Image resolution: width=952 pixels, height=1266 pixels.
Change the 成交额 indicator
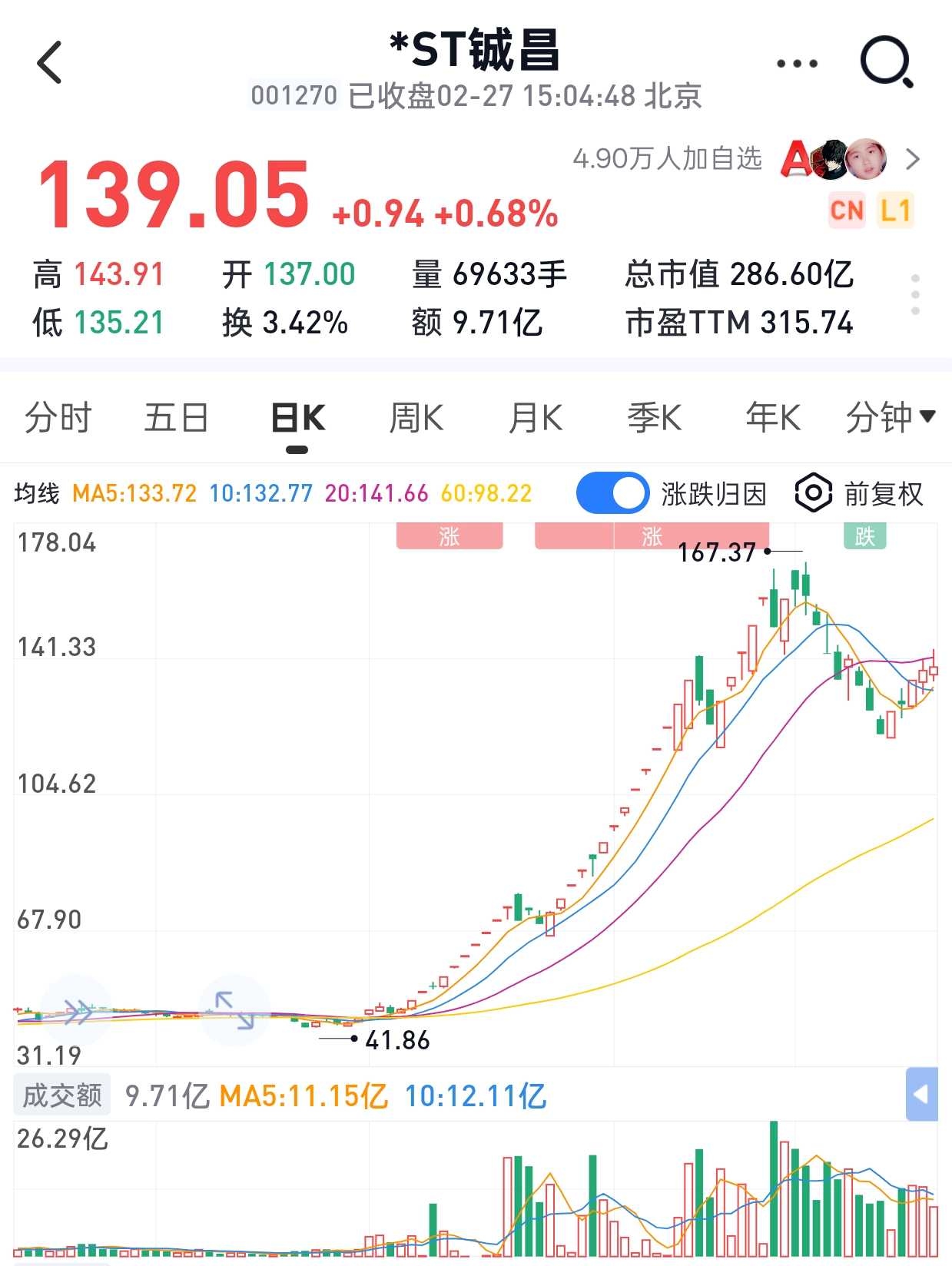tap(62, 1095)
